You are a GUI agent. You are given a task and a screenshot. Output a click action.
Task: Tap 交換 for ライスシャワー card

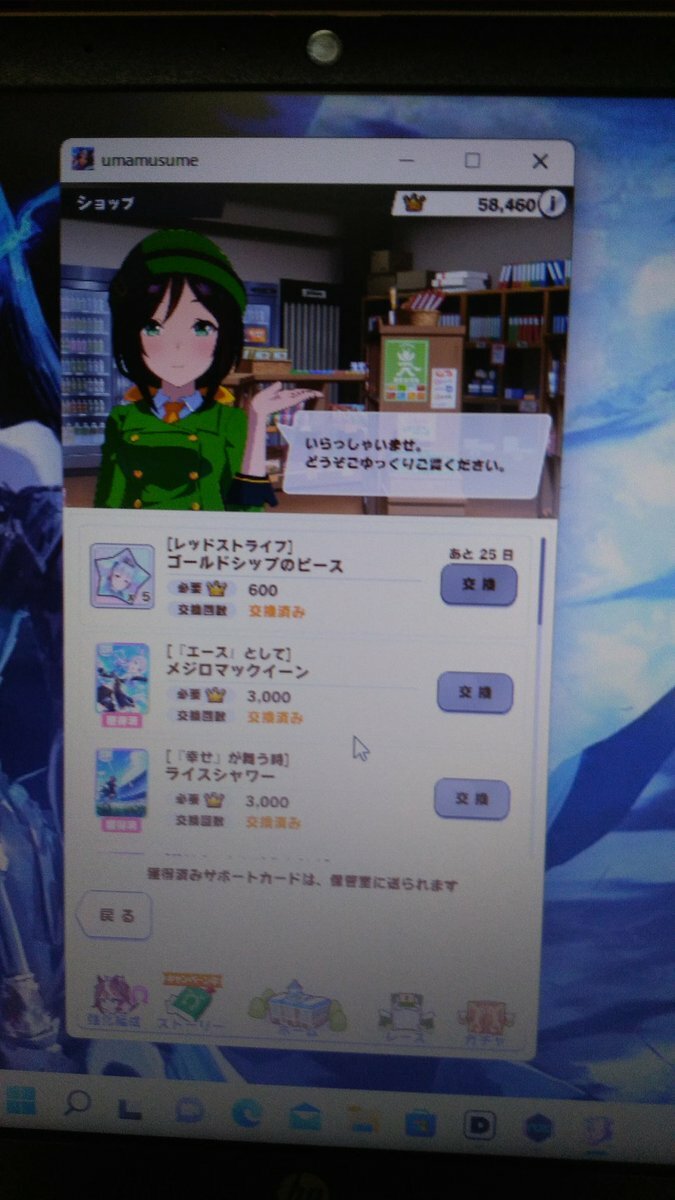pos(471,799)
